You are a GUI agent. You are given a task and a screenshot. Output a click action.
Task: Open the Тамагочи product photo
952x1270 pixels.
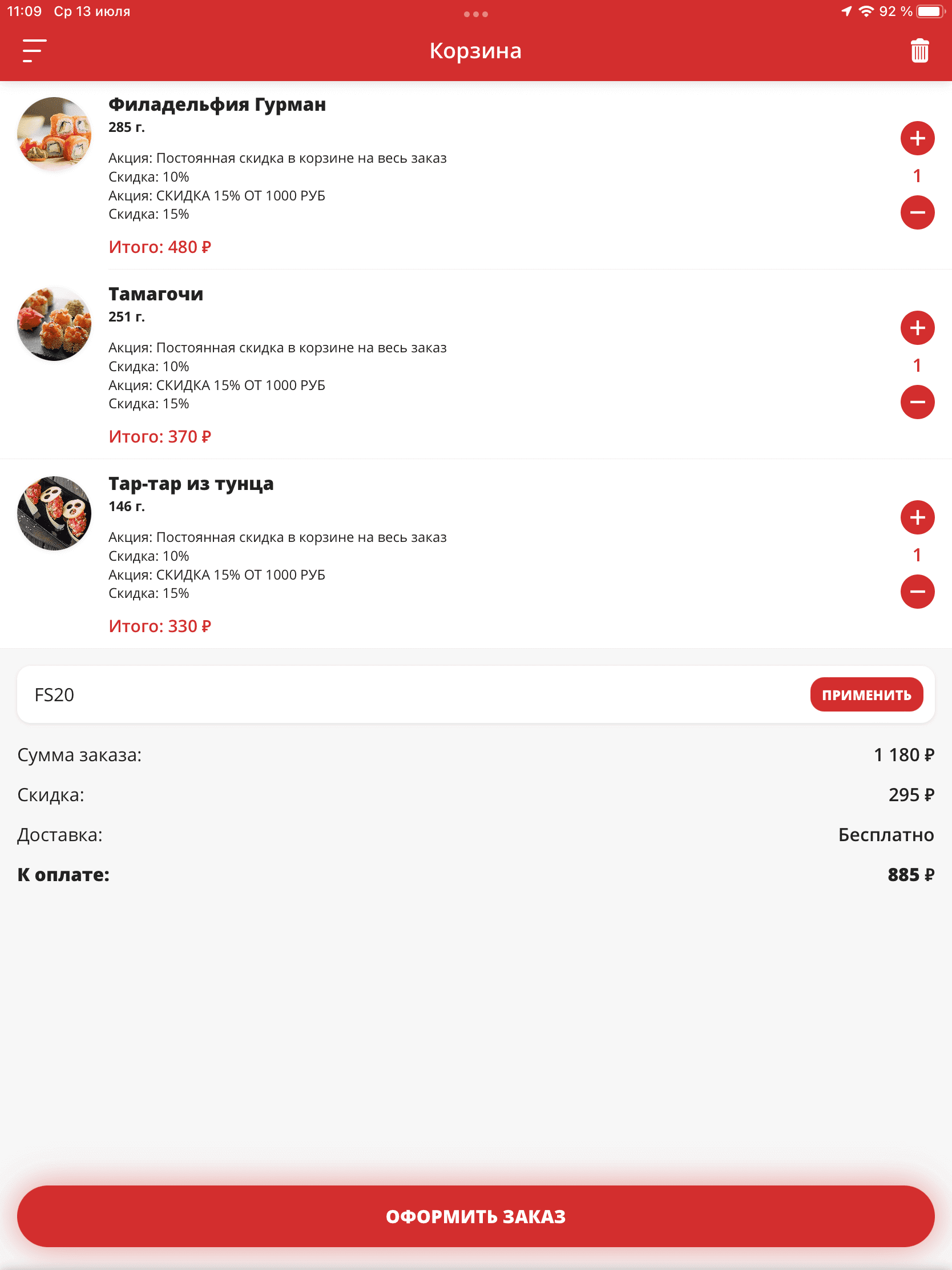point(55,323)
